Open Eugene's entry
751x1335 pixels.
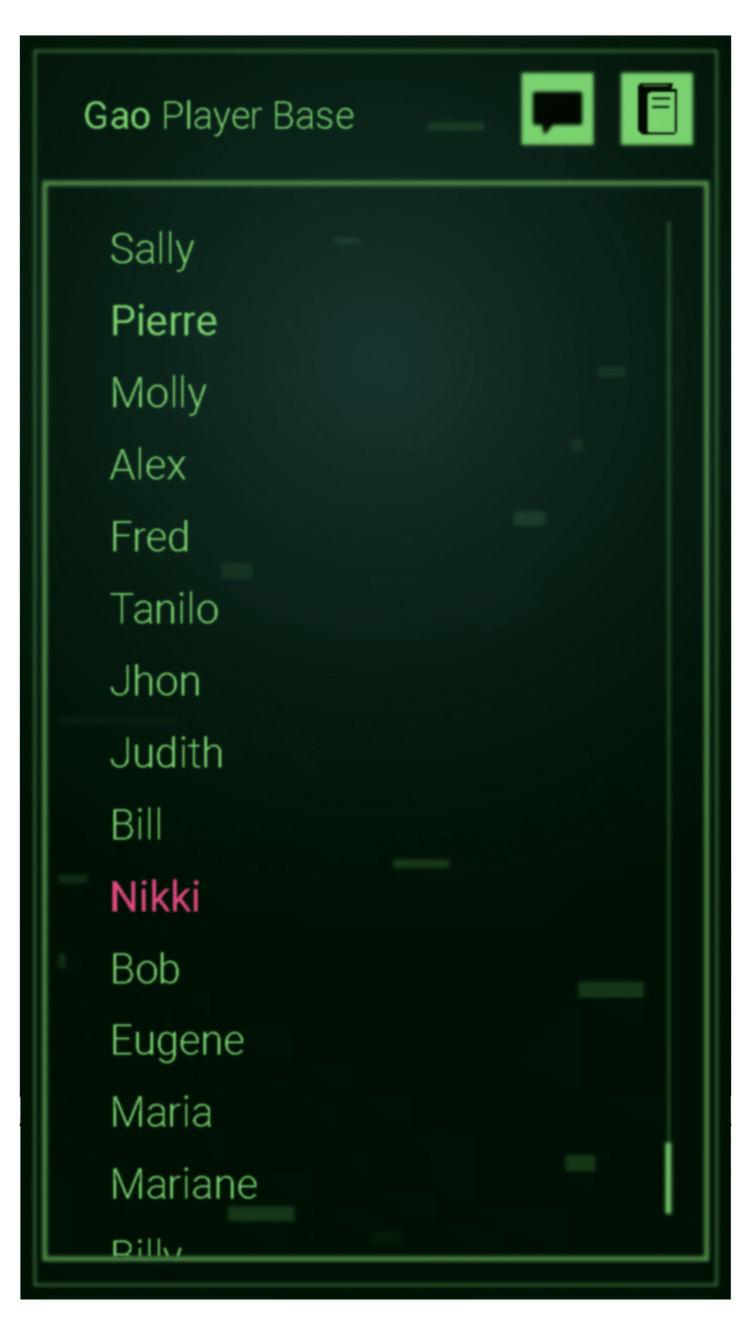tap(177, 1041)
